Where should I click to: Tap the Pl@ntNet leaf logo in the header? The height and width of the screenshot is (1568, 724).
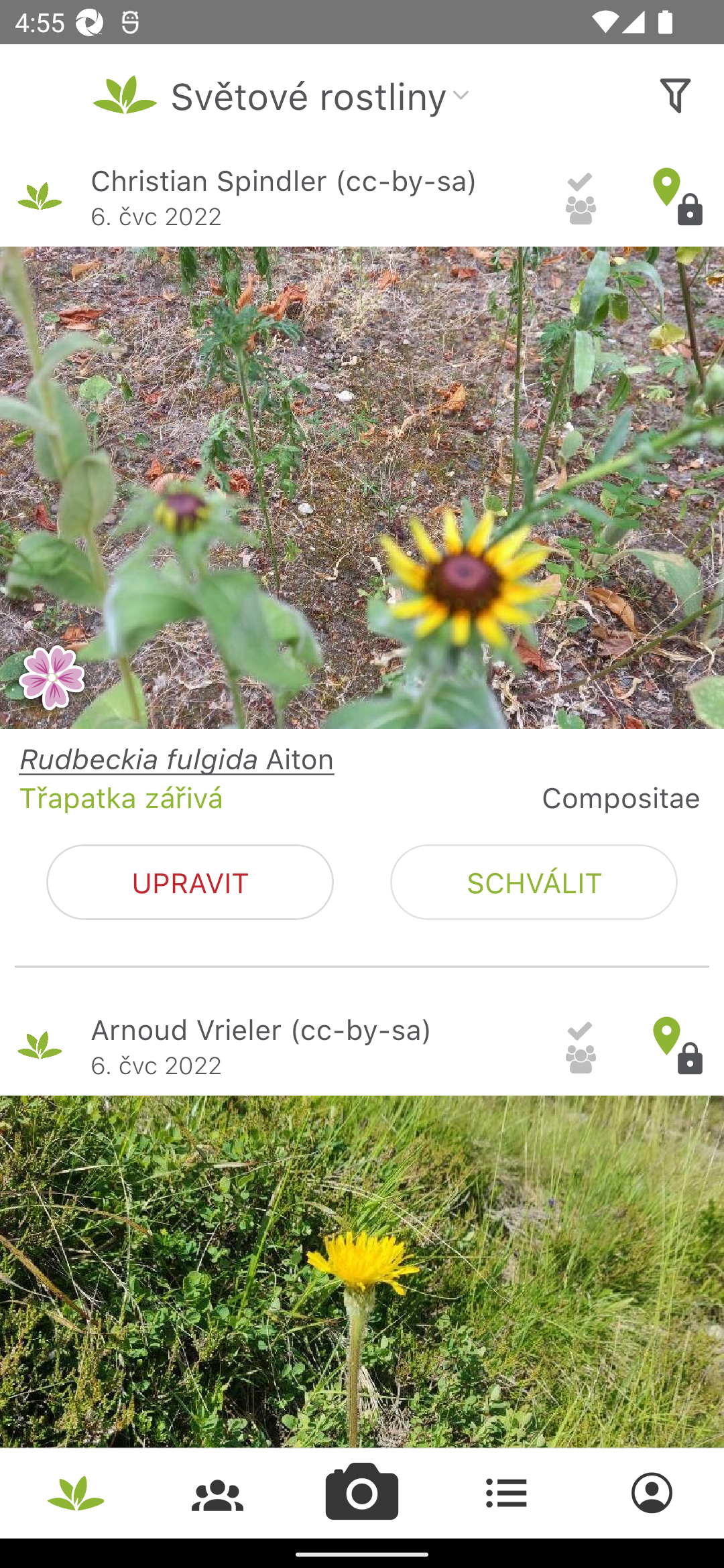(x=125, y=95)
